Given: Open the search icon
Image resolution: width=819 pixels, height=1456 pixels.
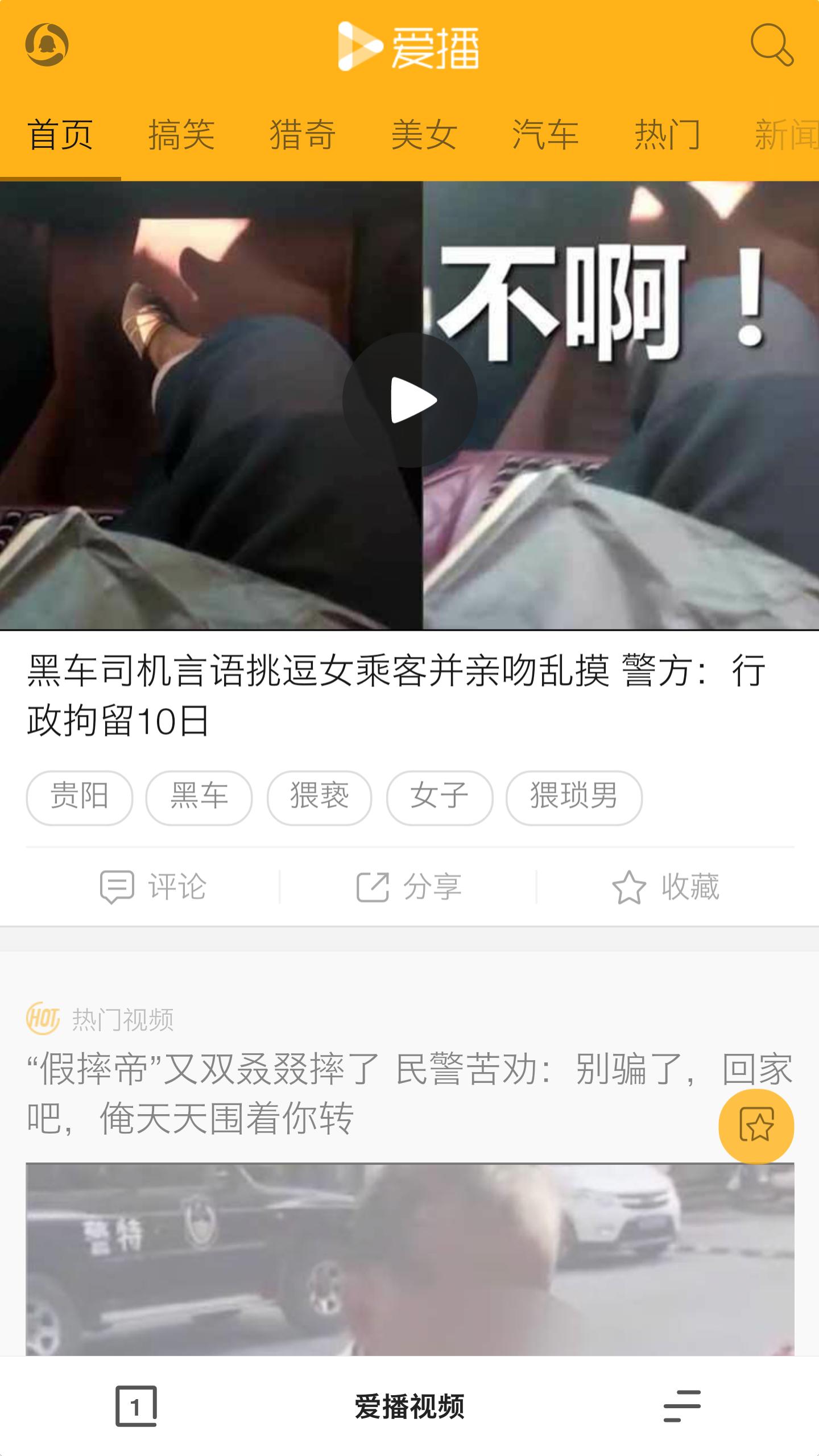Looking at the screenshot, I should click(773, 47).
